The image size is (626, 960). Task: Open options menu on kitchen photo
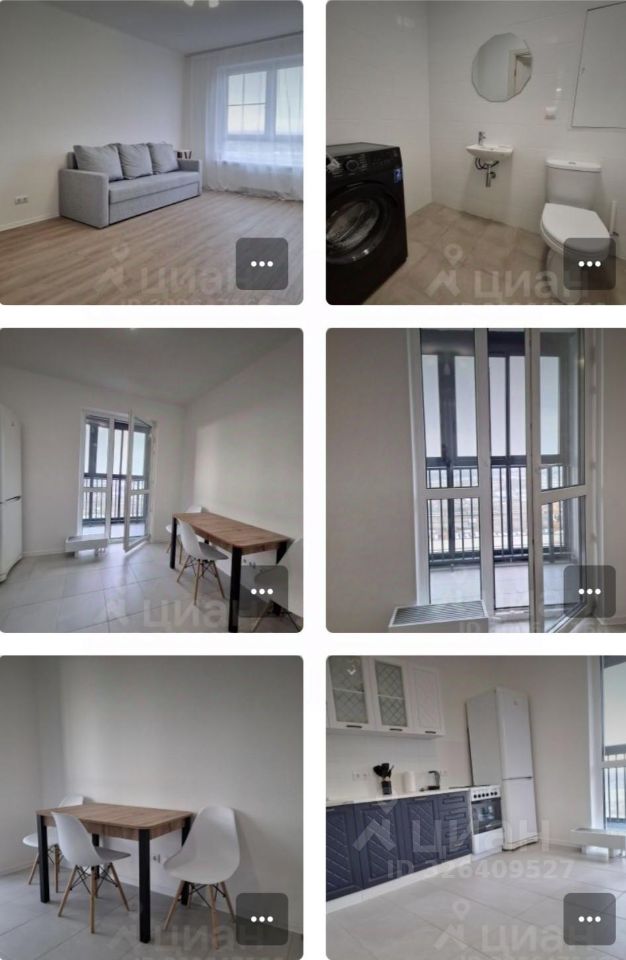(x=589, y=919)
